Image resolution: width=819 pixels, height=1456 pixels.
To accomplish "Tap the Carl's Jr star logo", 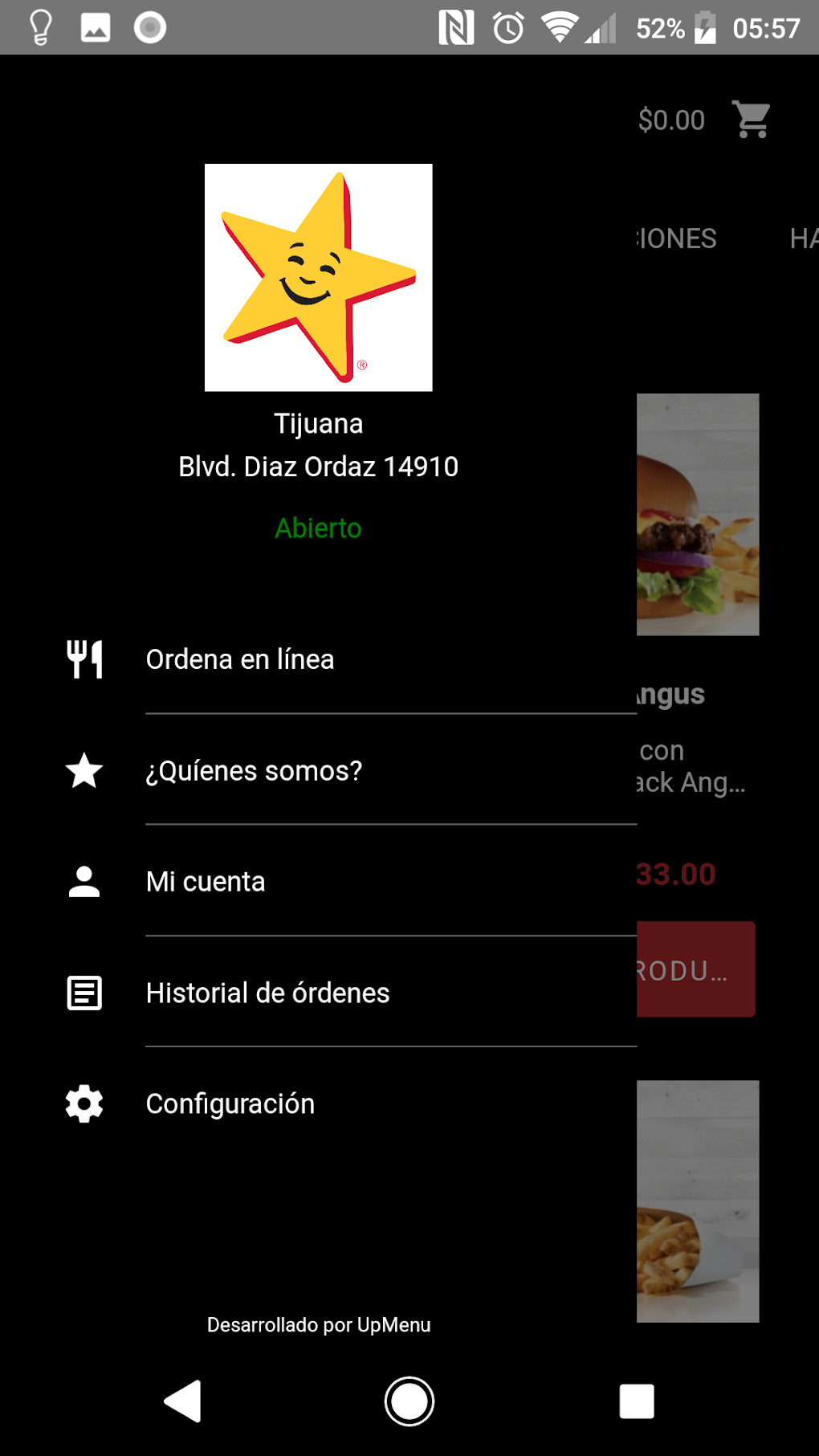I will 318,276.
